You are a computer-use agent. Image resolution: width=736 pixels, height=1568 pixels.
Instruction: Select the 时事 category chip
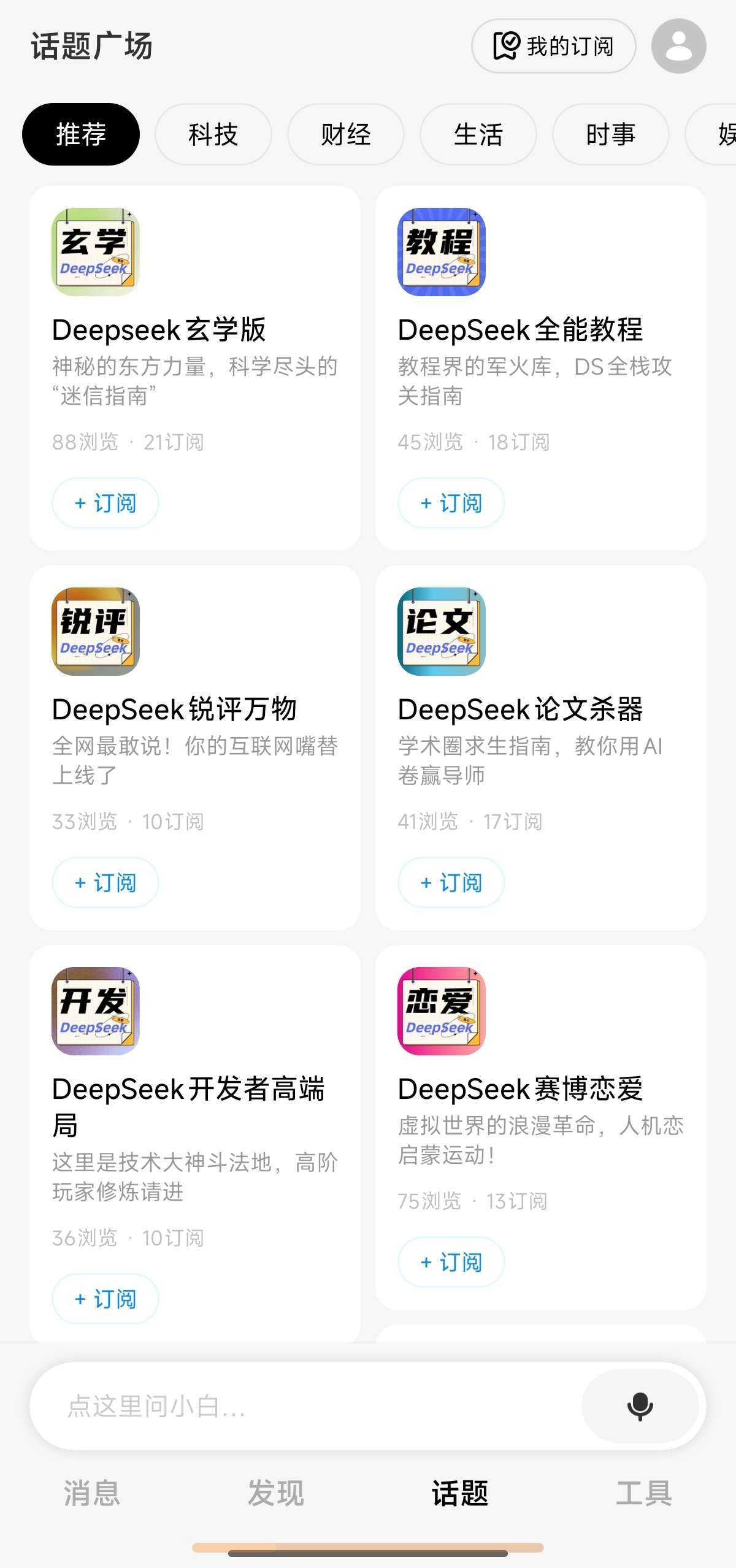[x=610, y=134]
